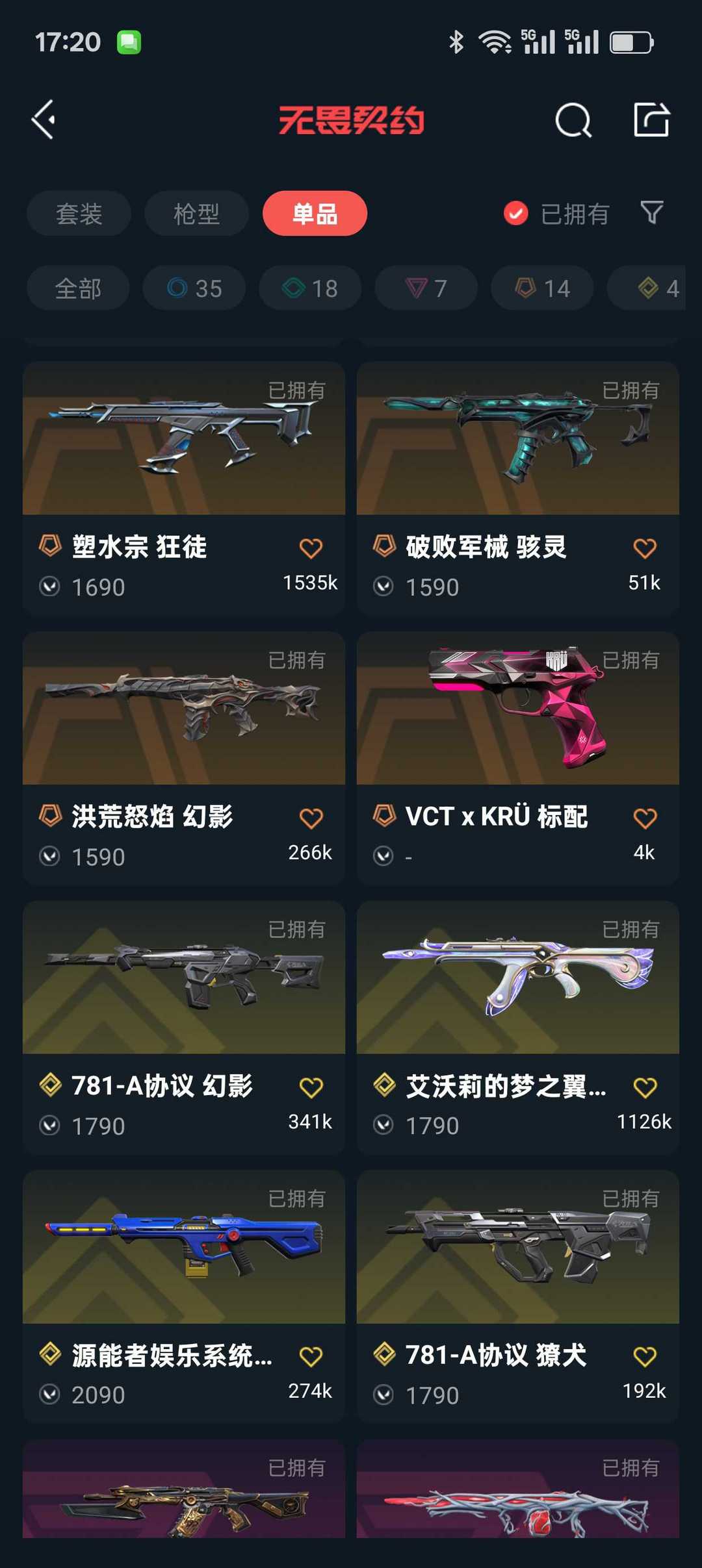Filter by the chip showing 7
The width and height of the screenshot is (702, 1568).
(x=426, y=288)
